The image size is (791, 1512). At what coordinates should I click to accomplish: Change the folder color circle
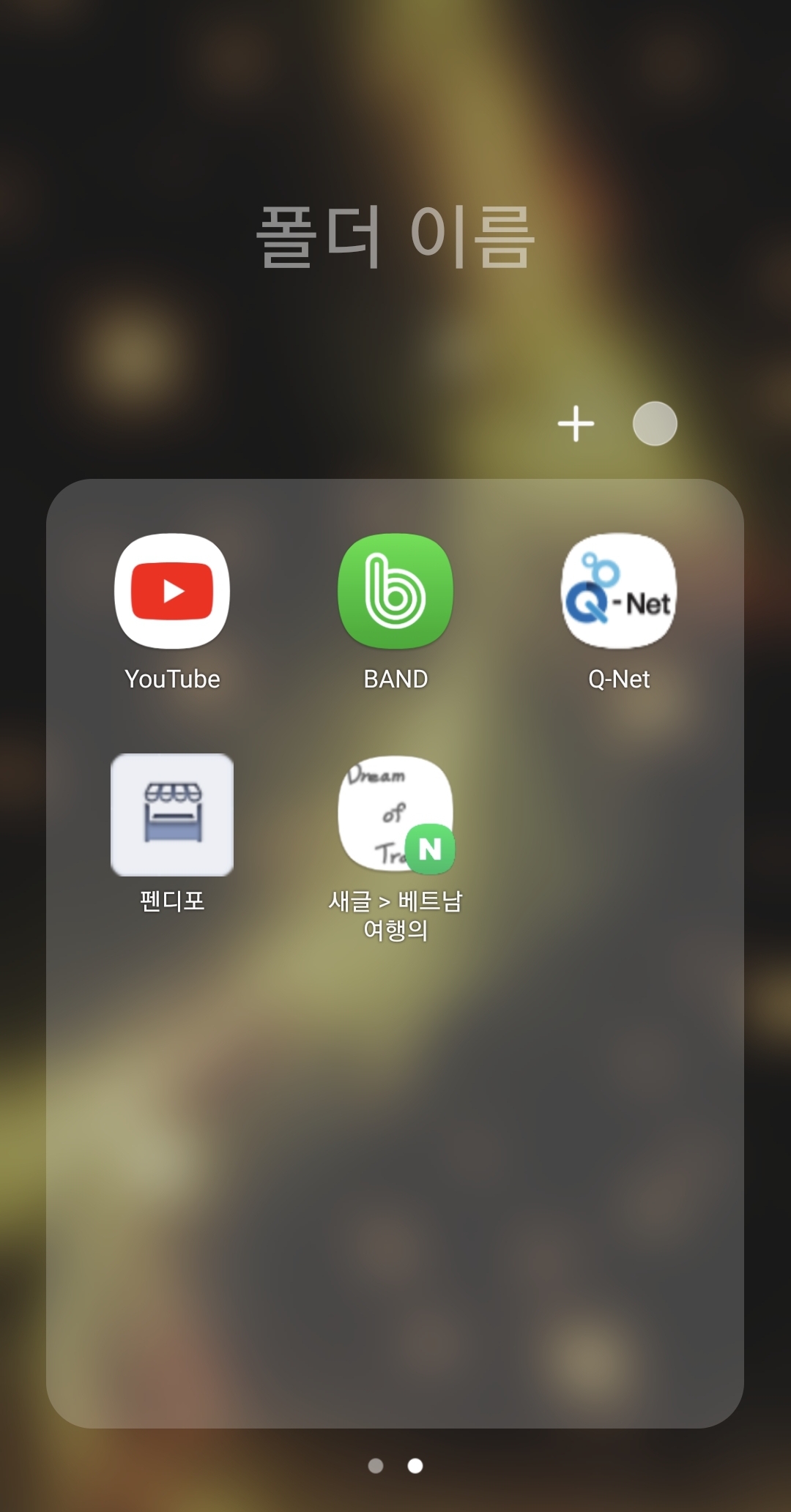[x=655, y=423]
